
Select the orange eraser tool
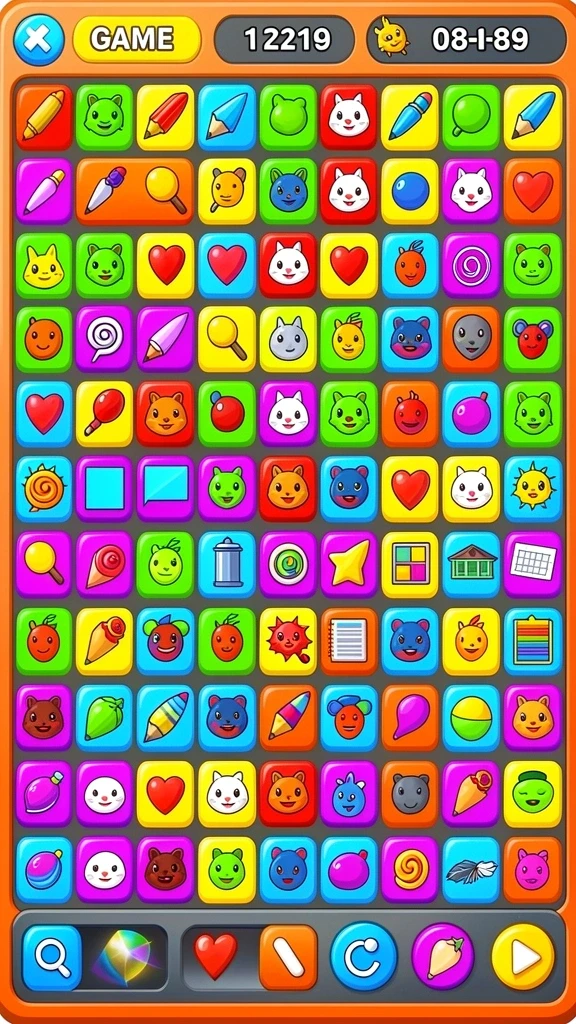click(x=288, y=957)
